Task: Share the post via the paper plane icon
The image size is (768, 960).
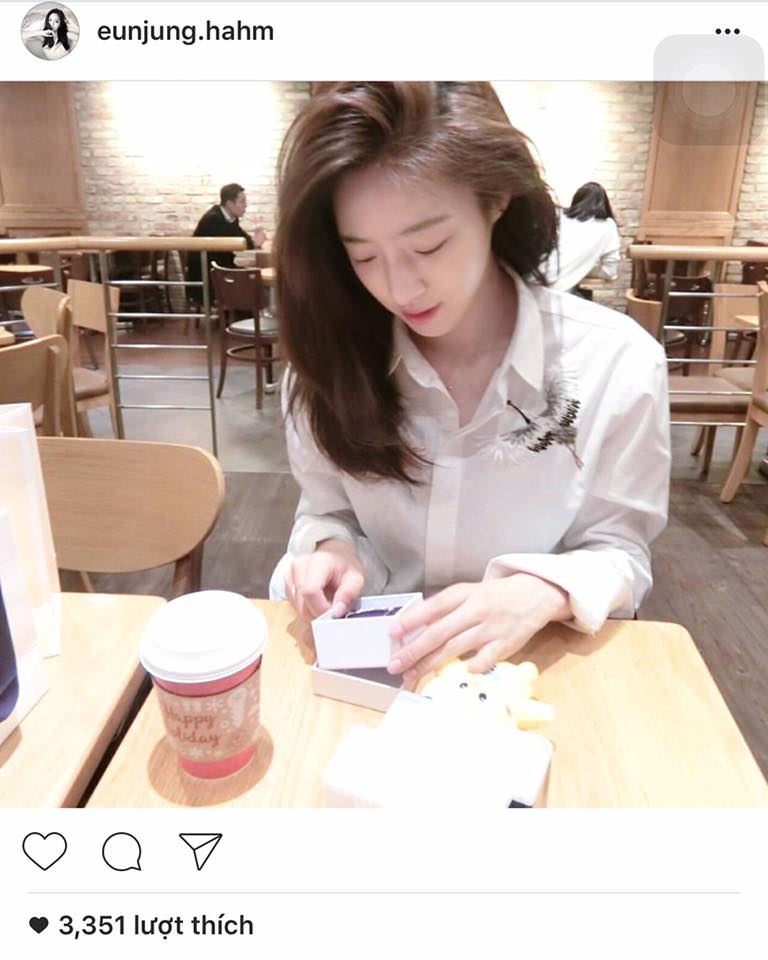Action: [x=200, y=851]
